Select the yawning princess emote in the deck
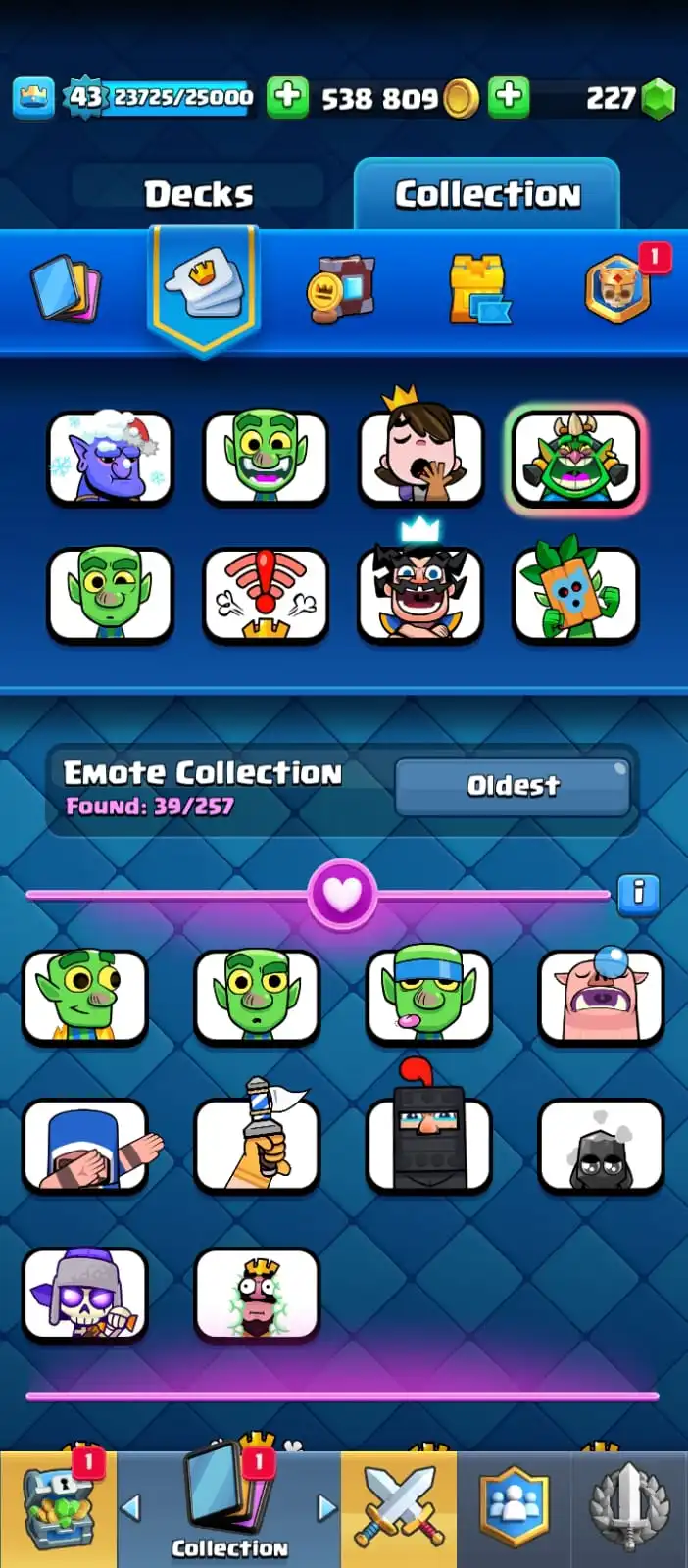 (x=421, y=455)
